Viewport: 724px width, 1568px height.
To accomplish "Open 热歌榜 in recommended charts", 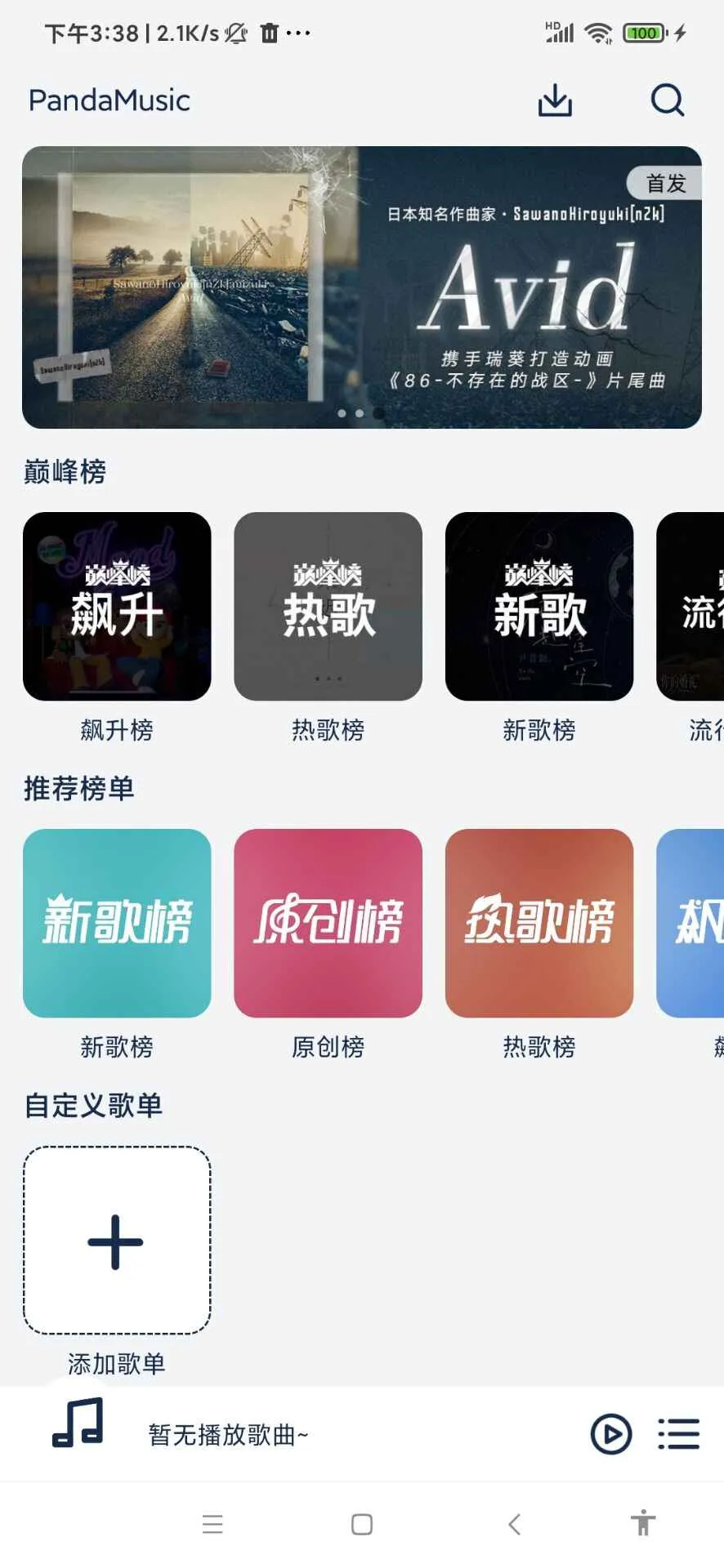I will point(539,923).
